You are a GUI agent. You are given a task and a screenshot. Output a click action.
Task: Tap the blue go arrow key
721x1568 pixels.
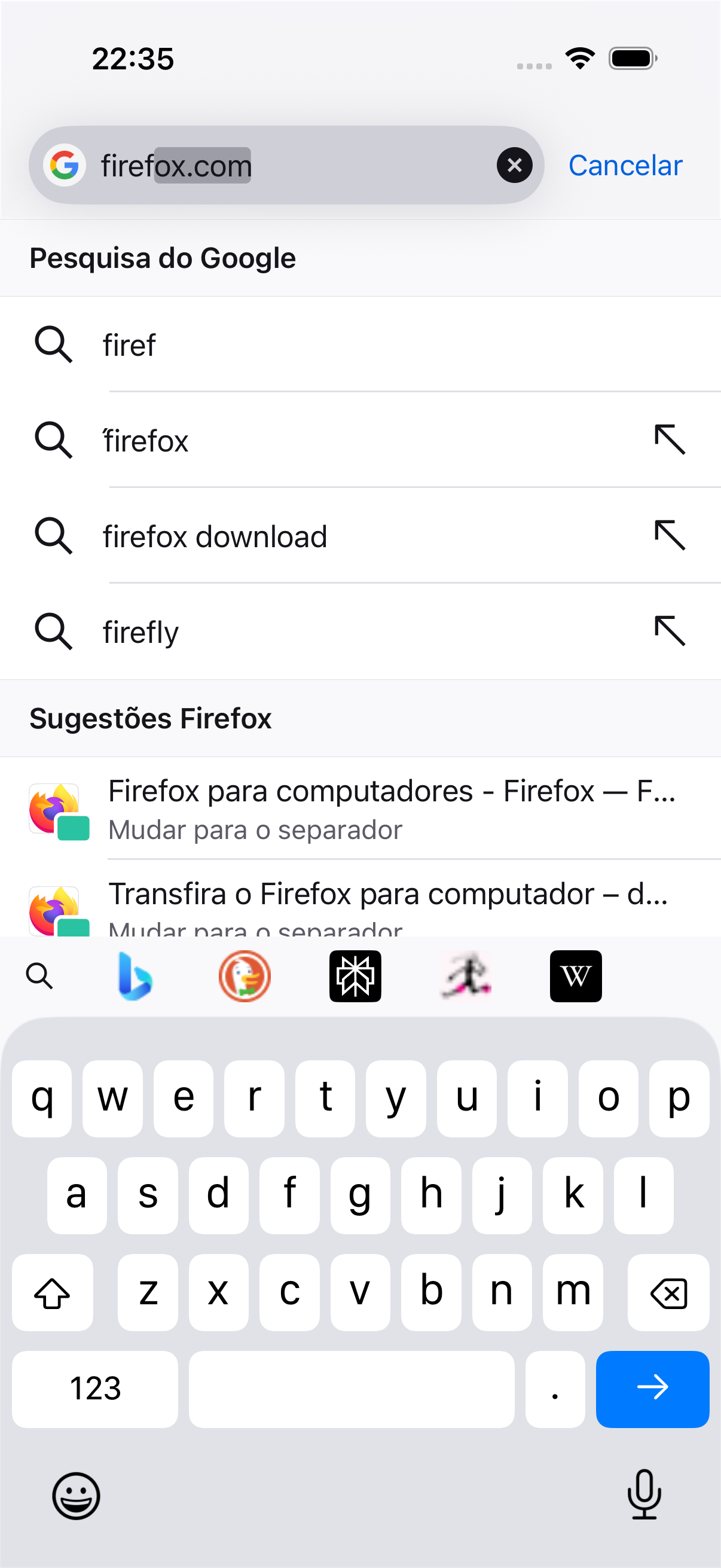point(652,1389)
